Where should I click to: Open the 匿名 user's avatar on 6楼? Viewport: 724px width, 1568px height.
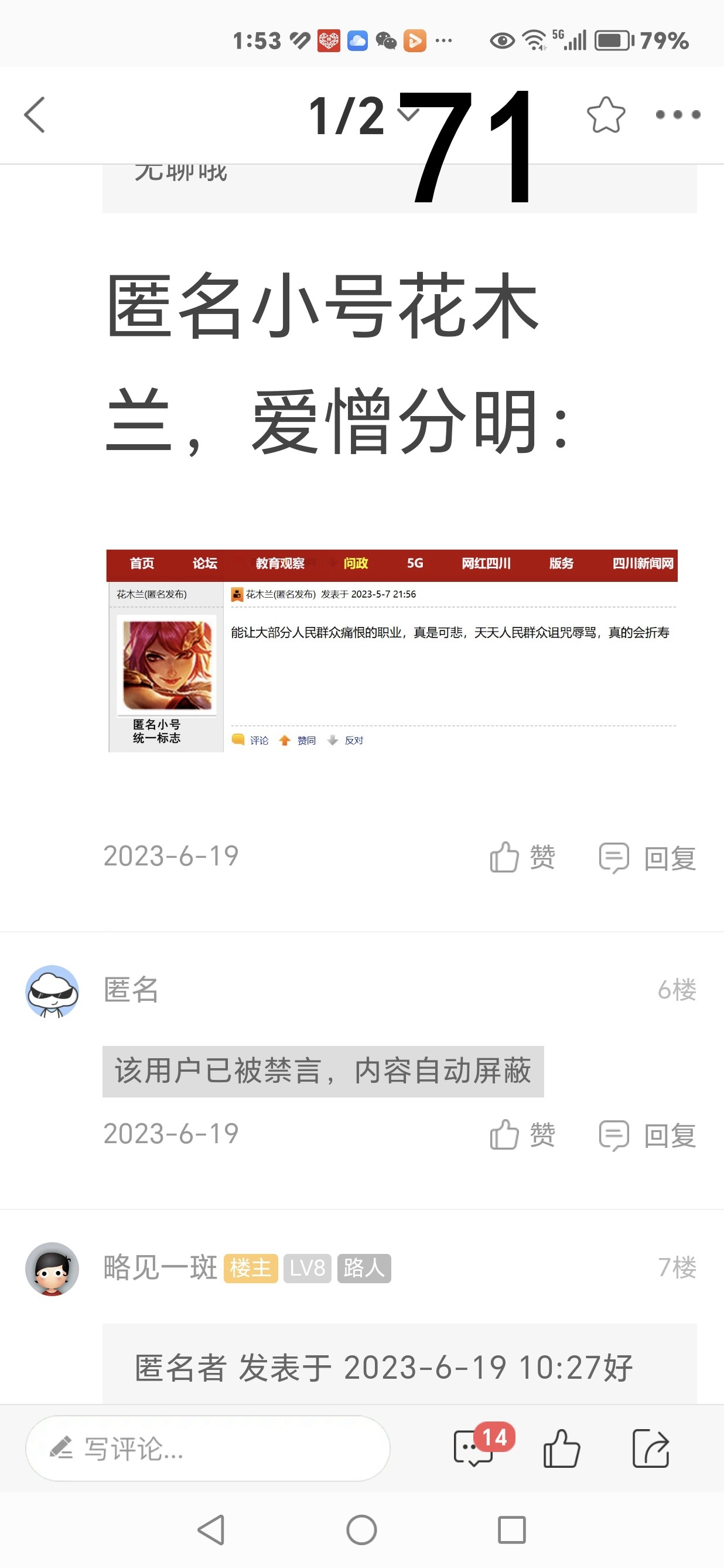click(x=52, y=991)
